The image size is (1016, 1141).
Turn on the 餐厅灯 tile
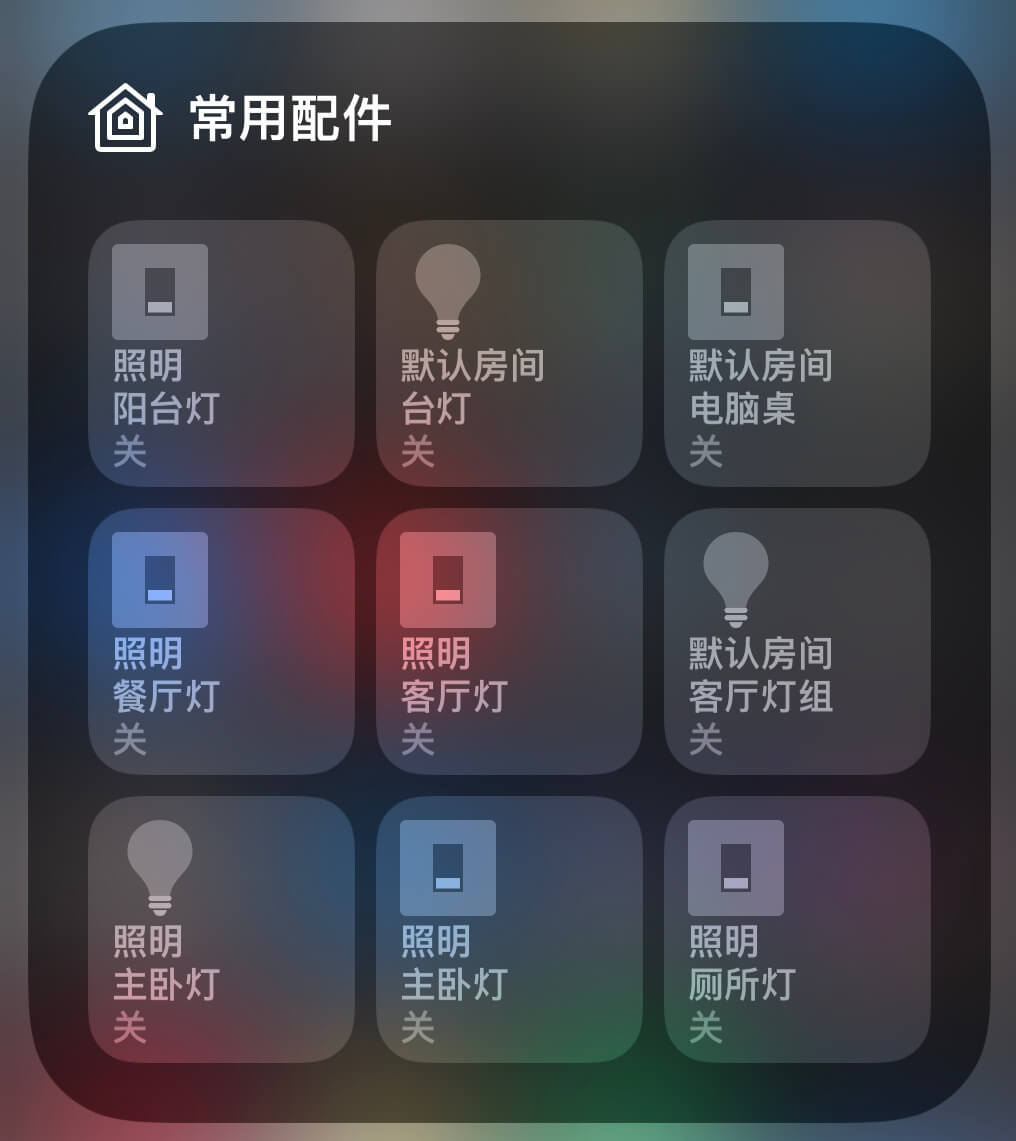[221, 641]
